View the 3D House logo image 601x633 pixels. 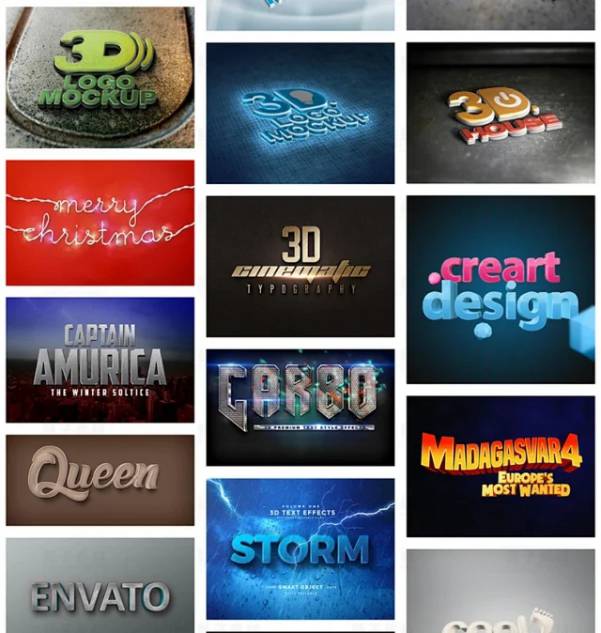(500, 112)
